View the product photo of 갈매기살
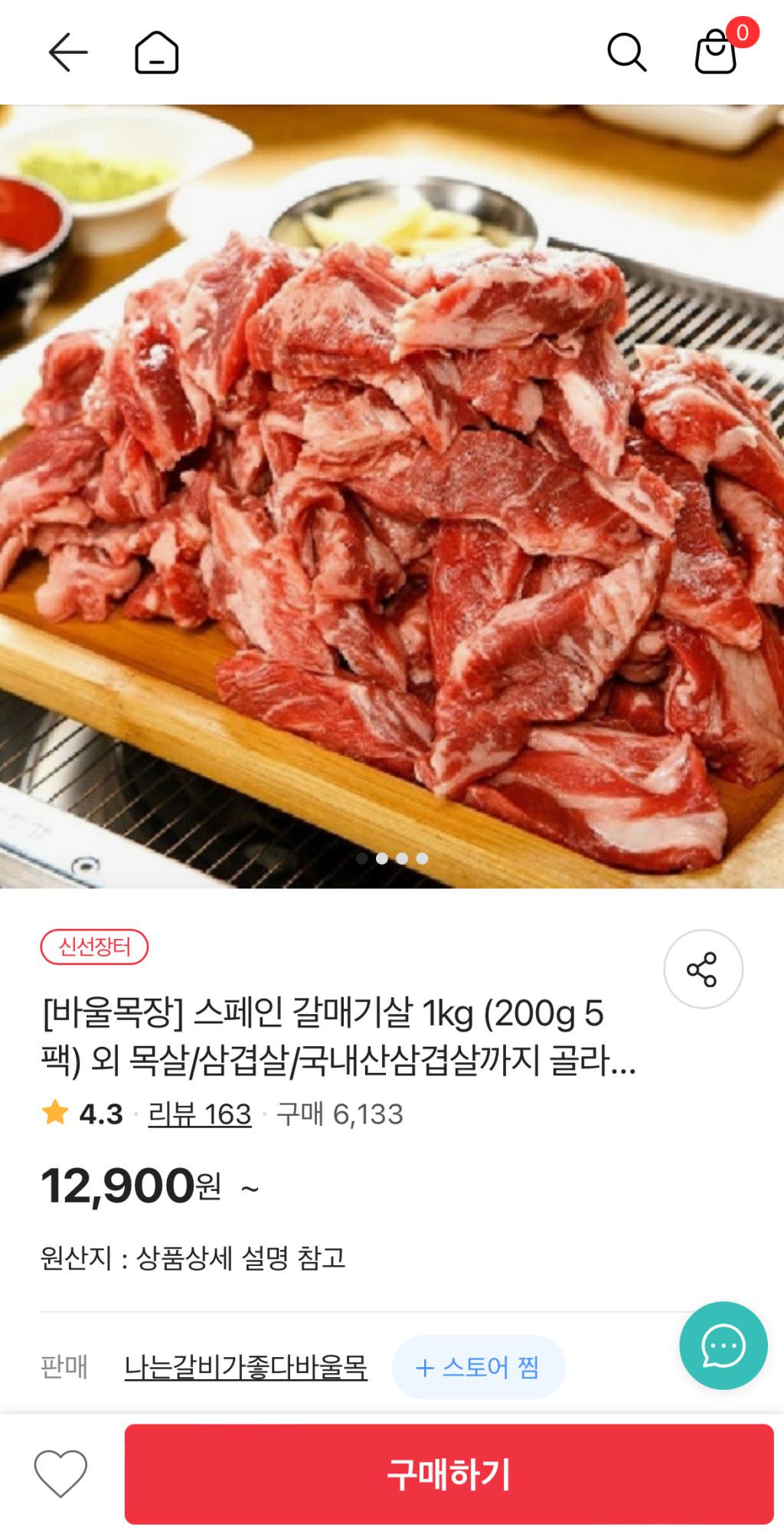The width and height of the screenshot is (784, 1534). tap(392, 496)
